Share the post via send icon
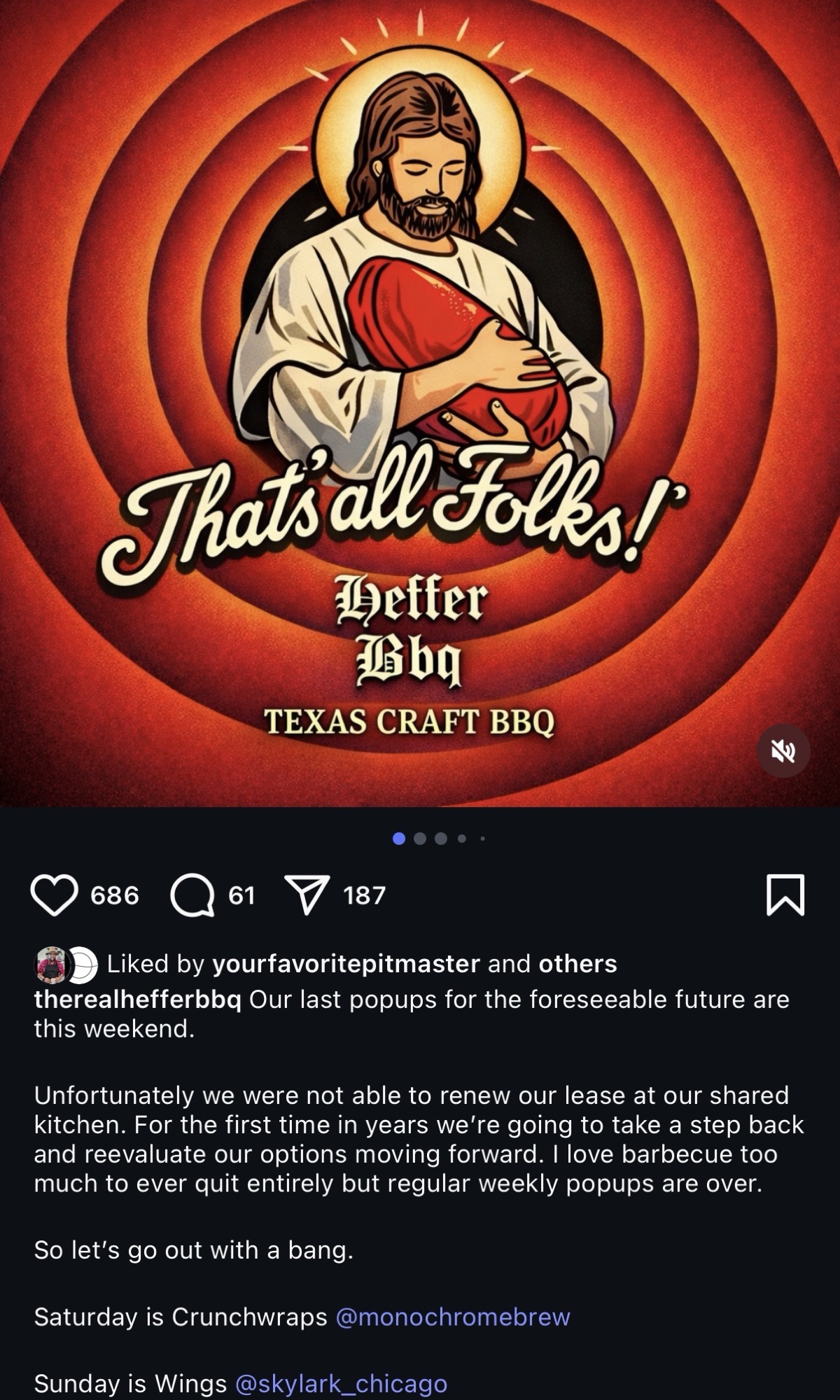 [x=307, y=895]
